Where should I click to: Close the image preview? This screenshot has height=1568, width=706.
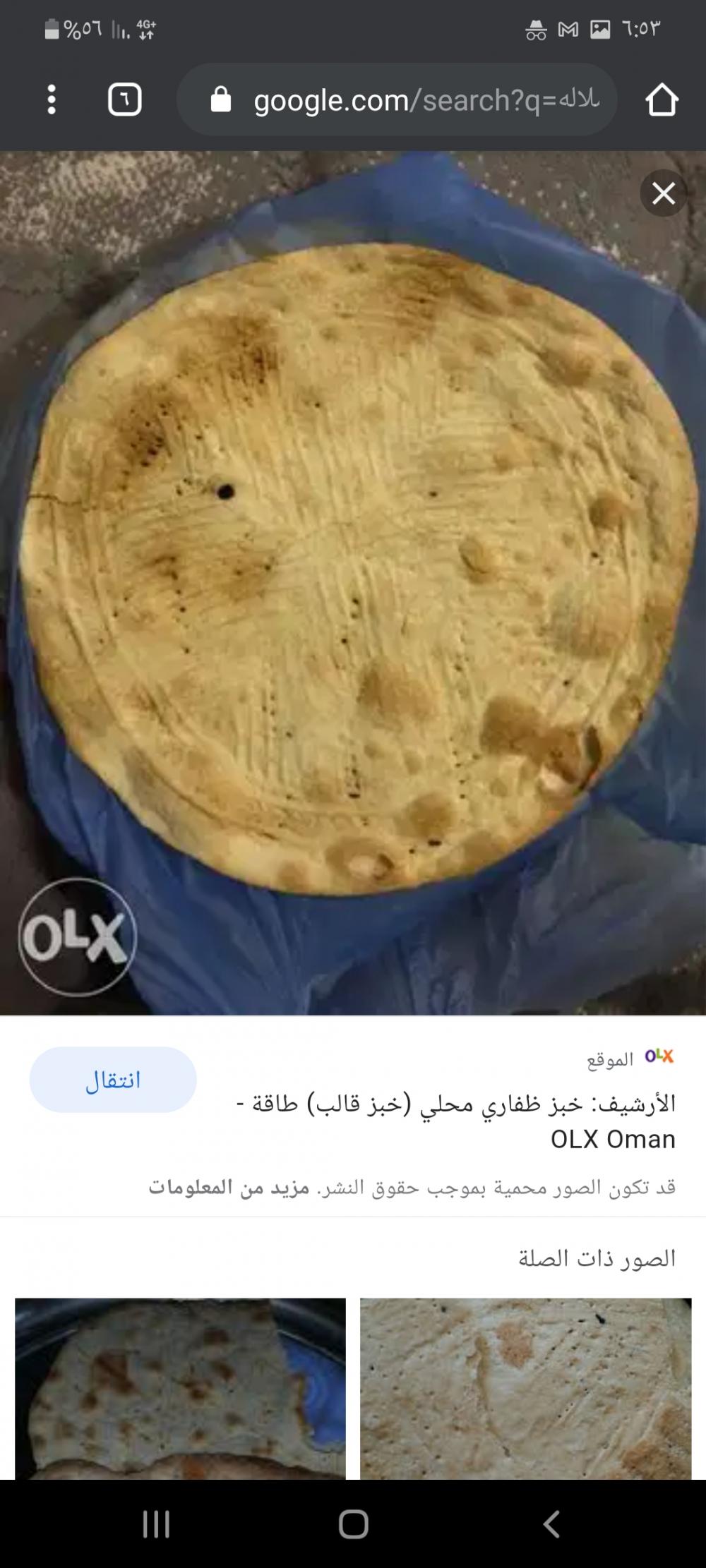point(663,193)
